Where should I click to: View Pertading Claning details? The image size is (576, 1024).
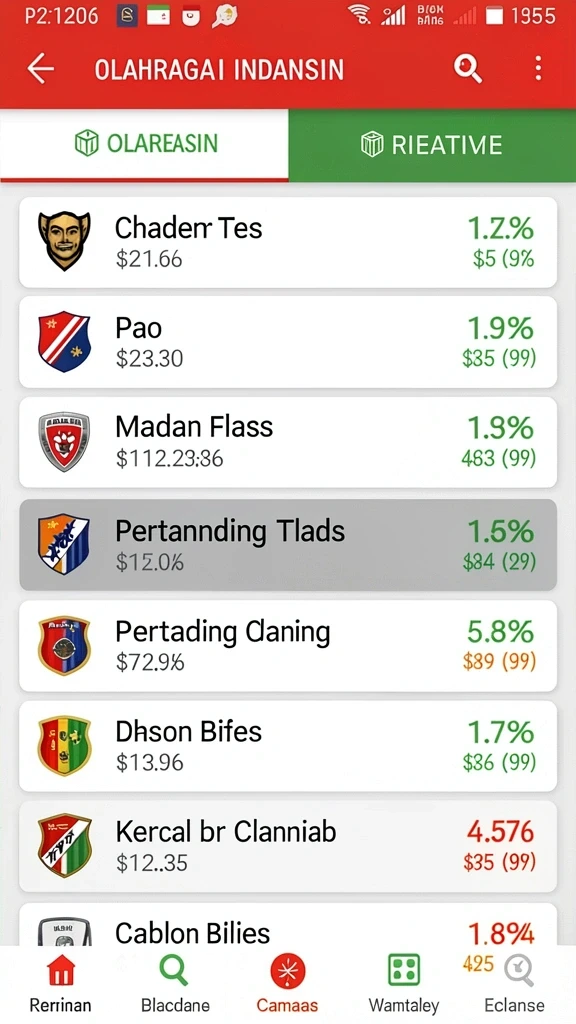pyautogui.click(x=288, y=646)
